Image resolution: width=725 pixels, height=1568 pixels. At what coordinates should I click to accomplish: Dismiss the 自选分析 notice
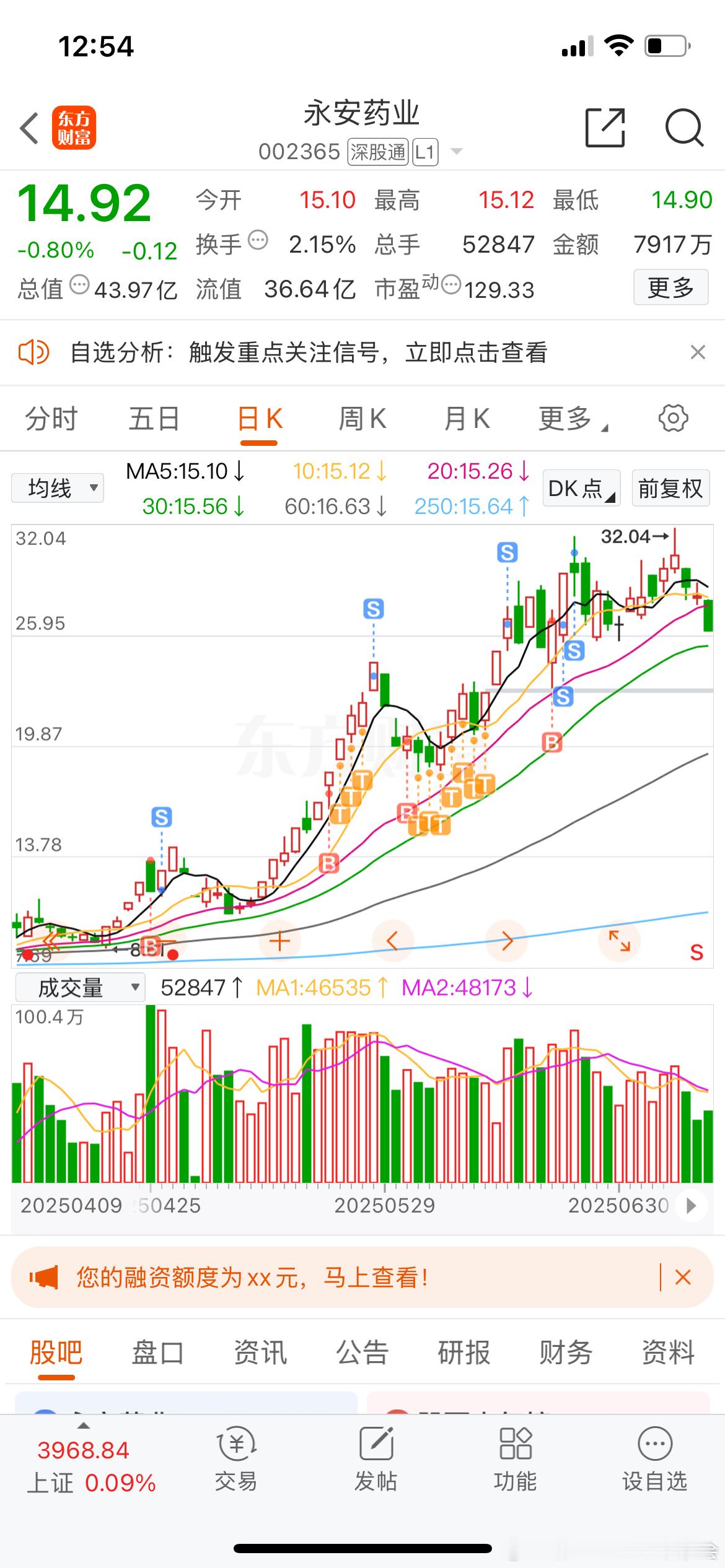(698, 352)
